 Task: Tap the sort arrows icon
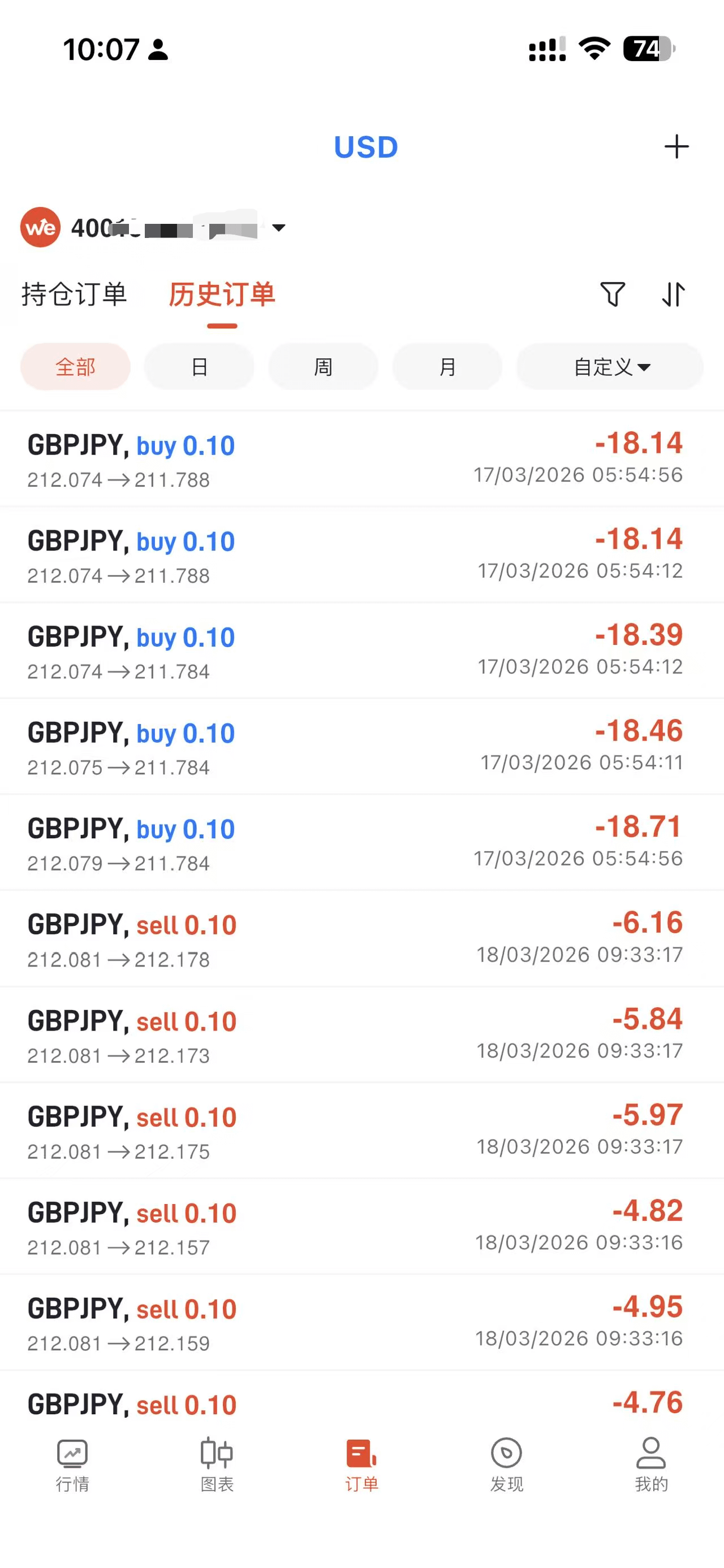673,294
